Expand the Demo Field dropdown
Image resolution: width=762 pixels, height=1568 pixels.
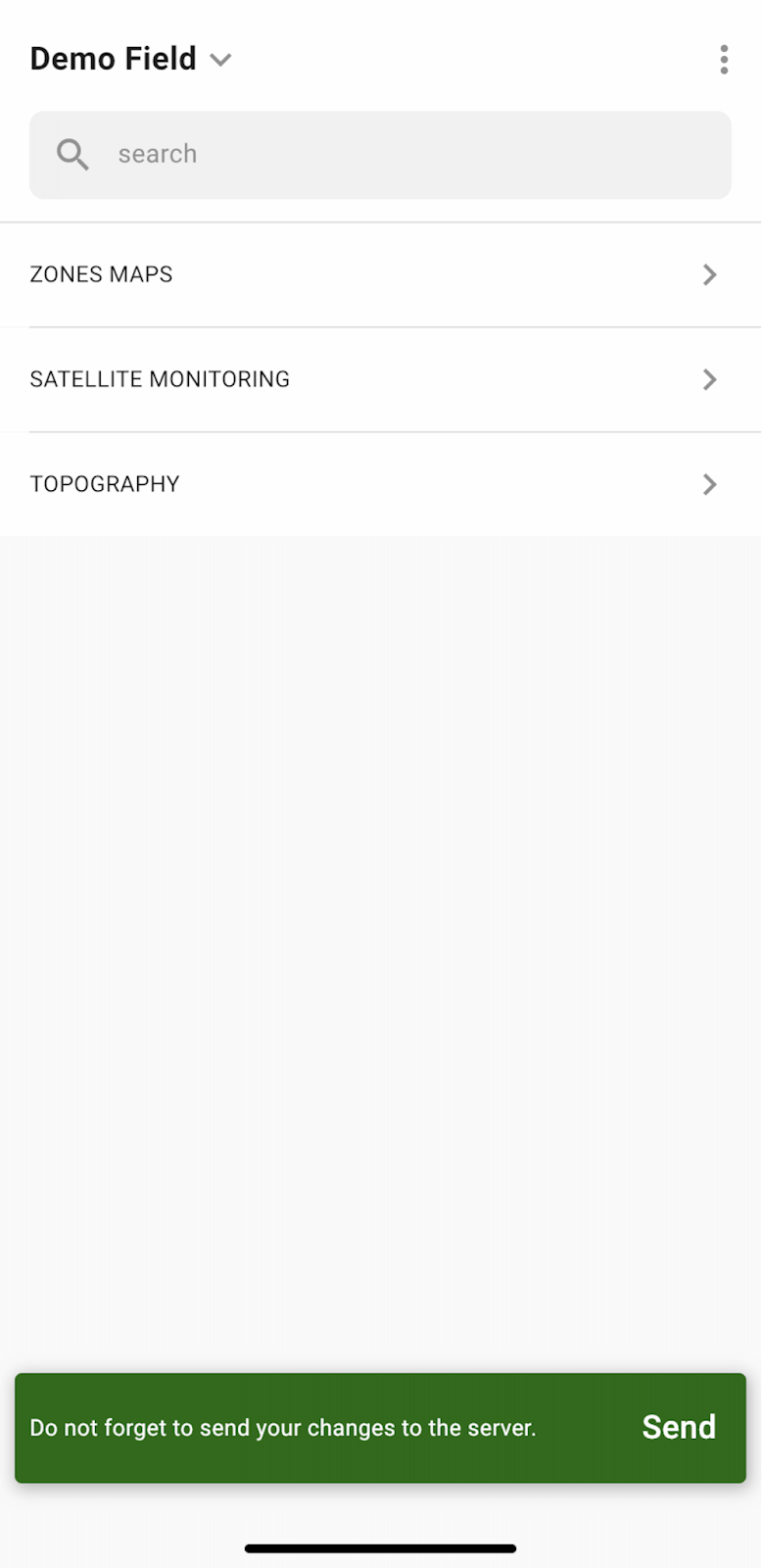click(x=131, y=59)
